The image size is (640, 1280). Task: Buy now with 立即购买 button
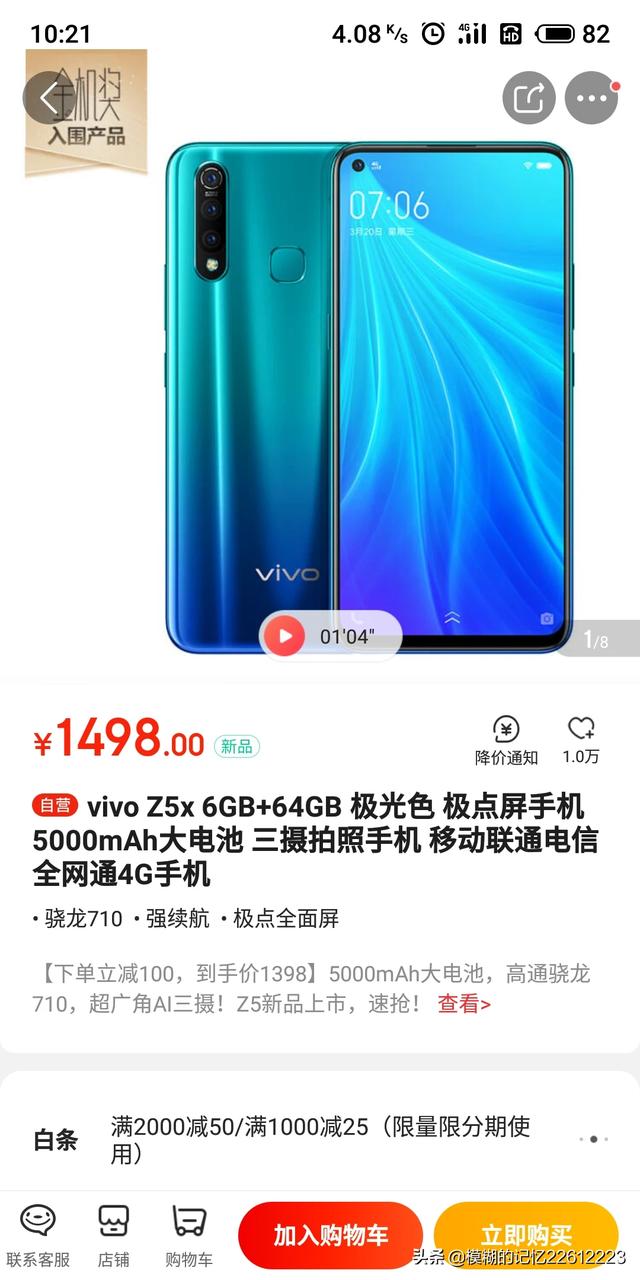(526, 1236)
